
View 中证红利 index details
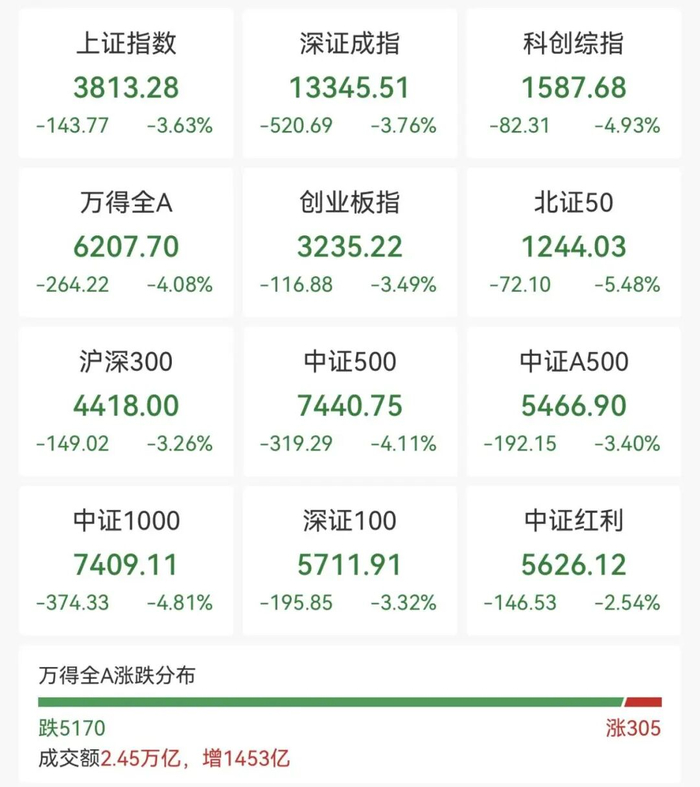573,561
